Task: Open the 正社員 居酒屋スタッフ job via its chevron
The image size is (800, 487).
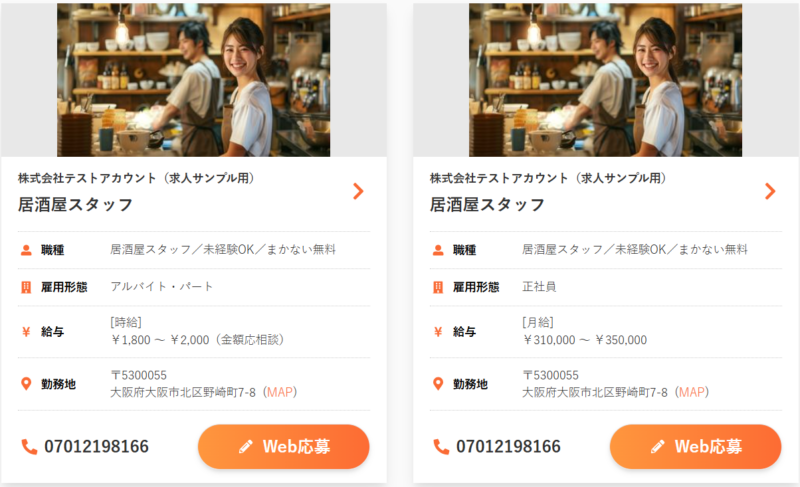Action: pos(770,191)
